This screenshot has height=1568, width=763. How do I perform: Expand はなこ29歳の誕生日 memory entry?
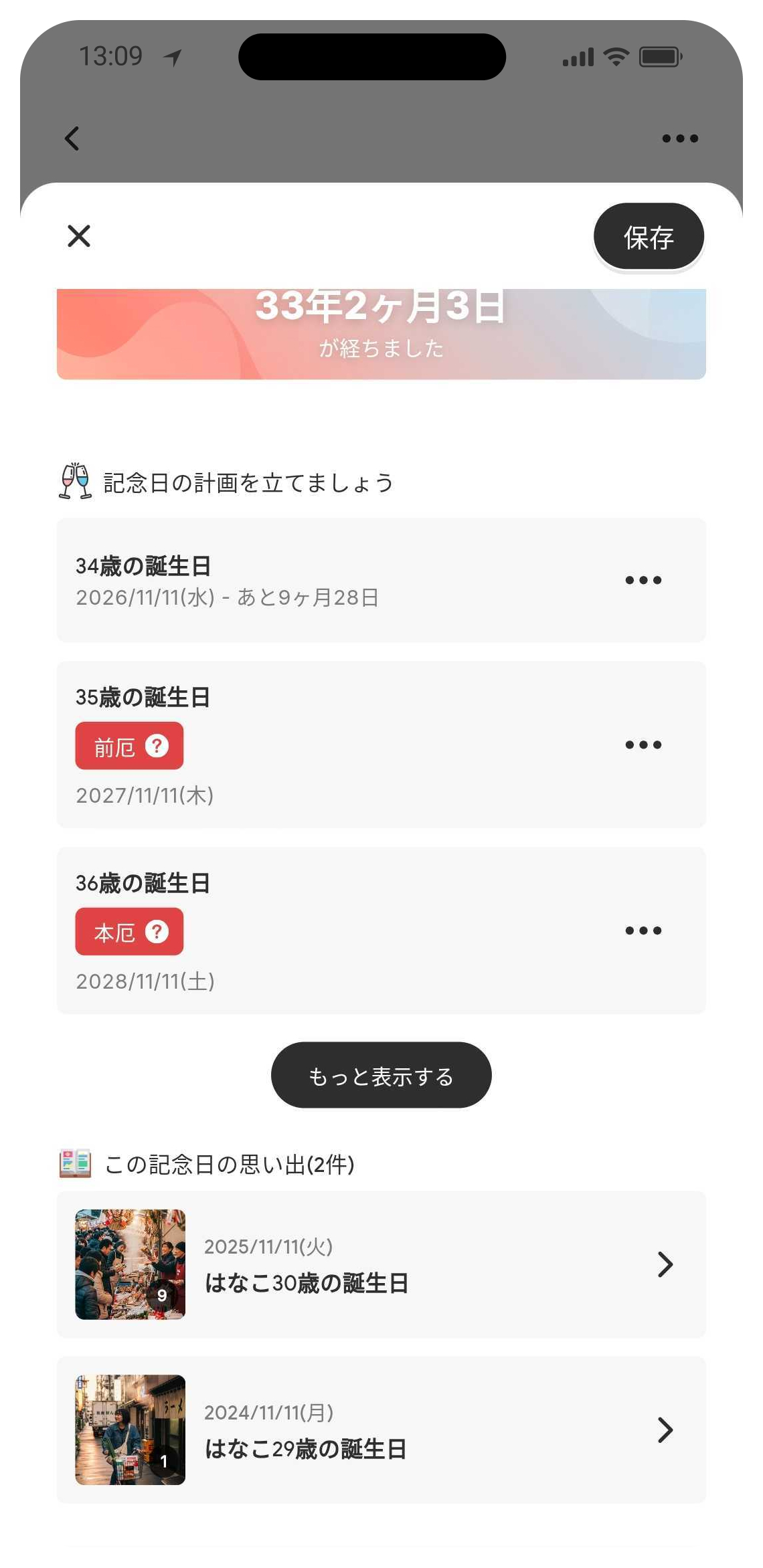(x=381, y=1432)
